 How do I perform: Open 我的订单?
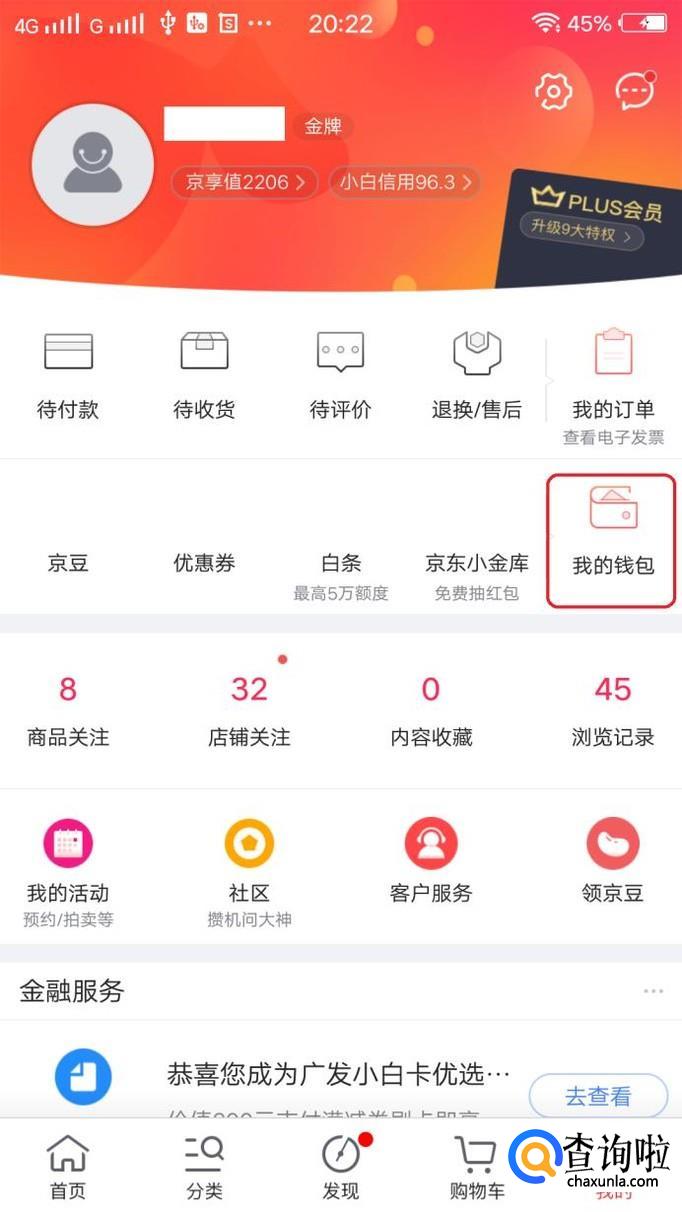tap(613, 380)
